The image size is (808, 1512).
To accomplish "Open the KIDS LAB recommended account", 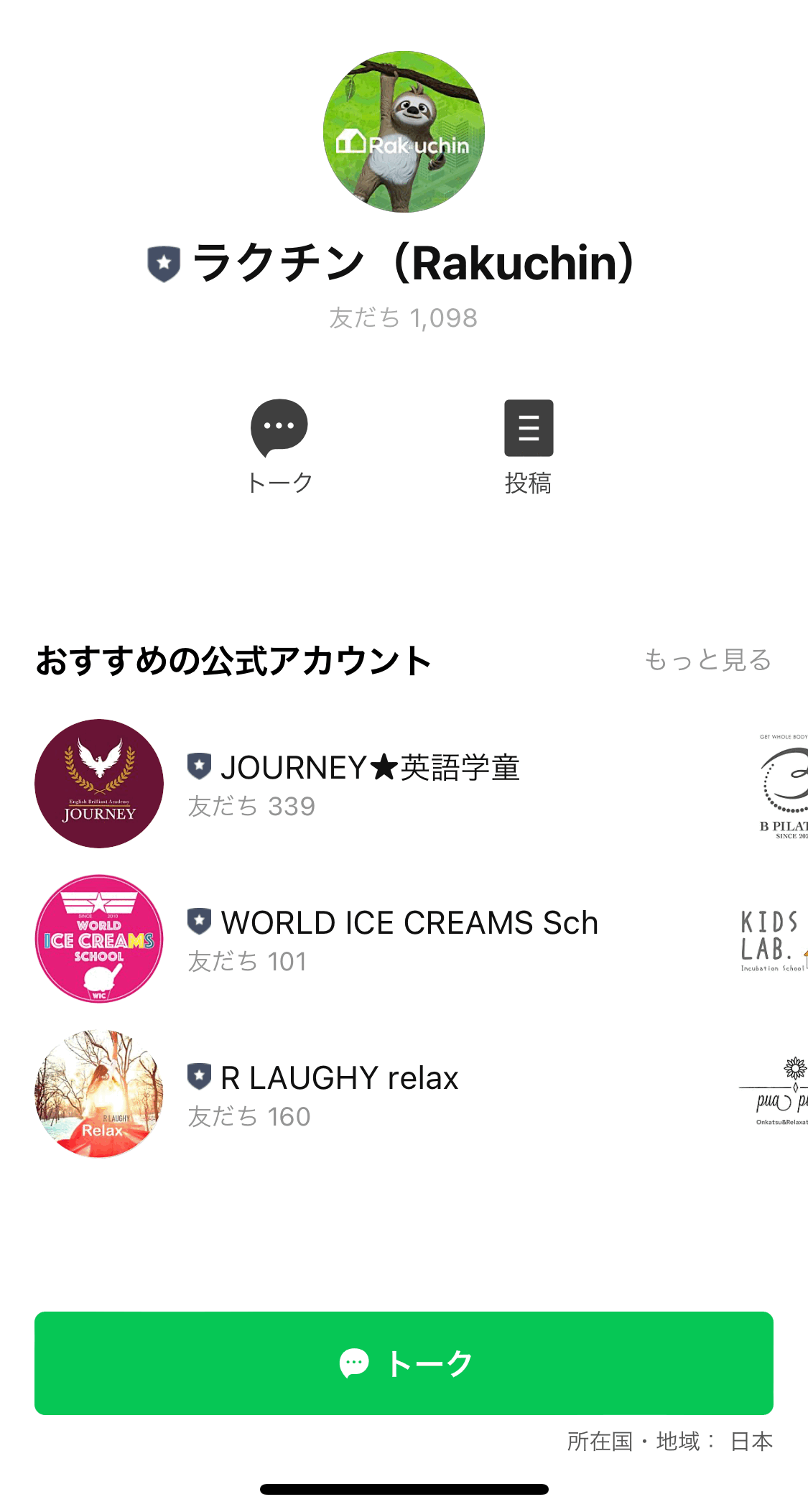I will 774,940.
